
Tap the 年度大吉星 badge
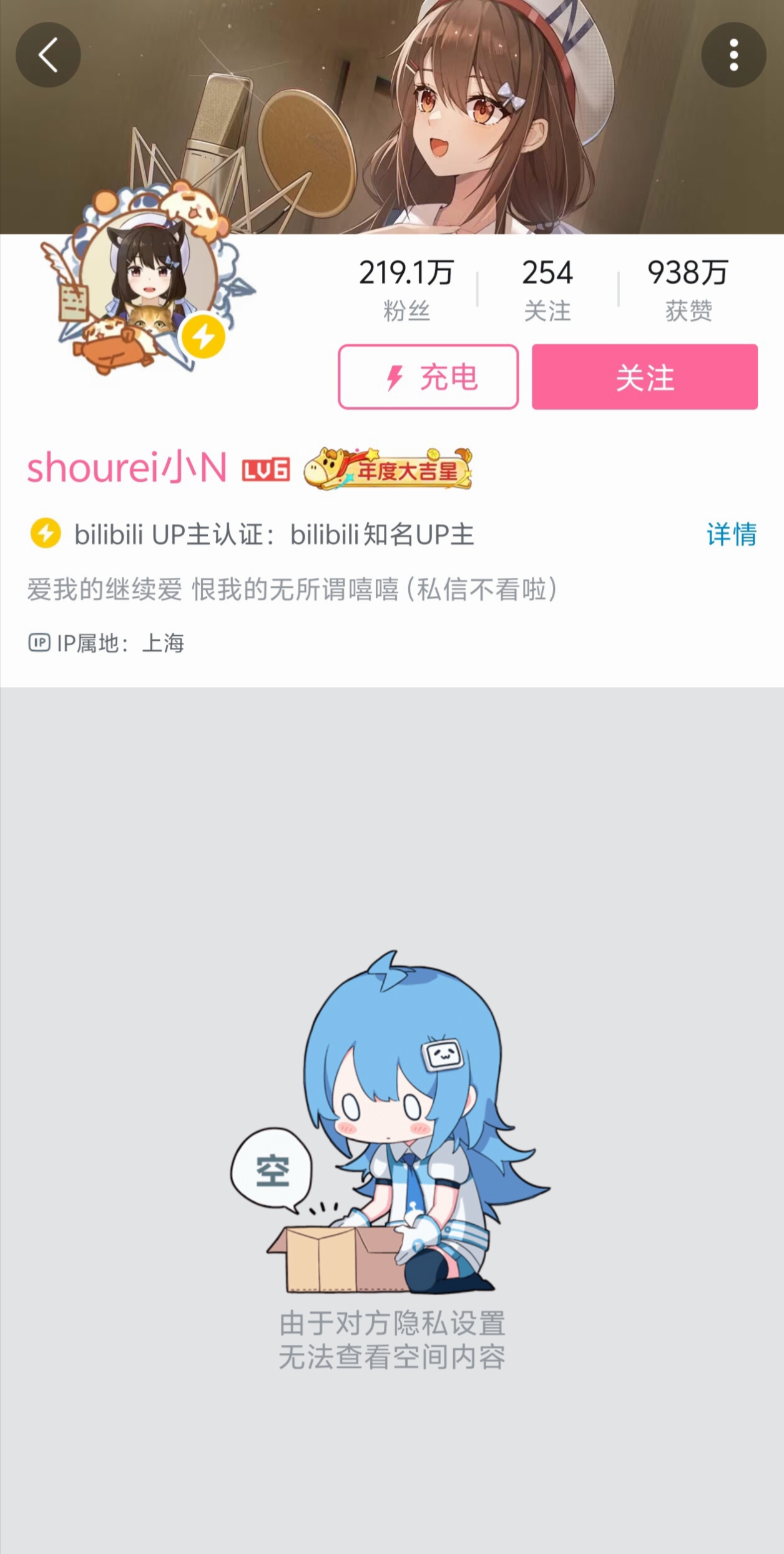pyautogui.click(x=388, y=469)
